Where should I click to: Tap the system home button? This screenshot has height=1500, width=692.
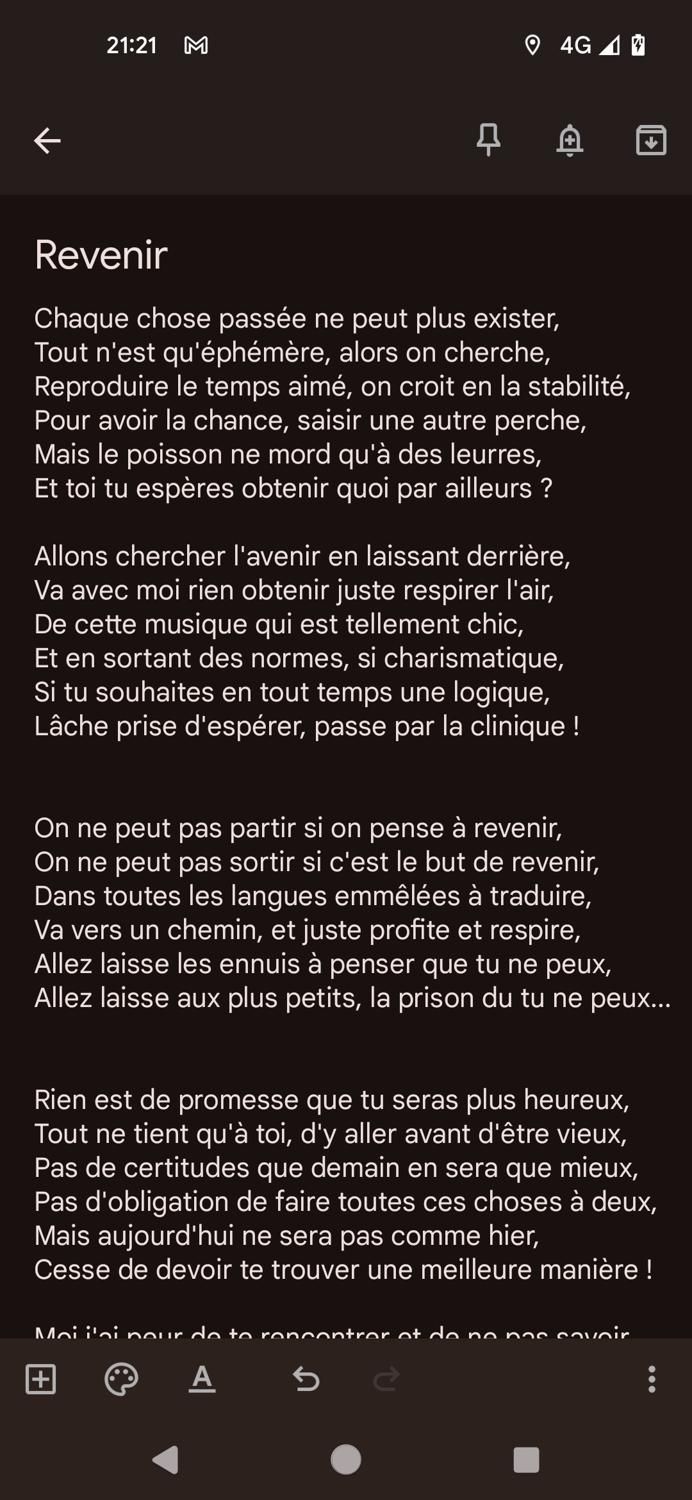point(346,1460)
